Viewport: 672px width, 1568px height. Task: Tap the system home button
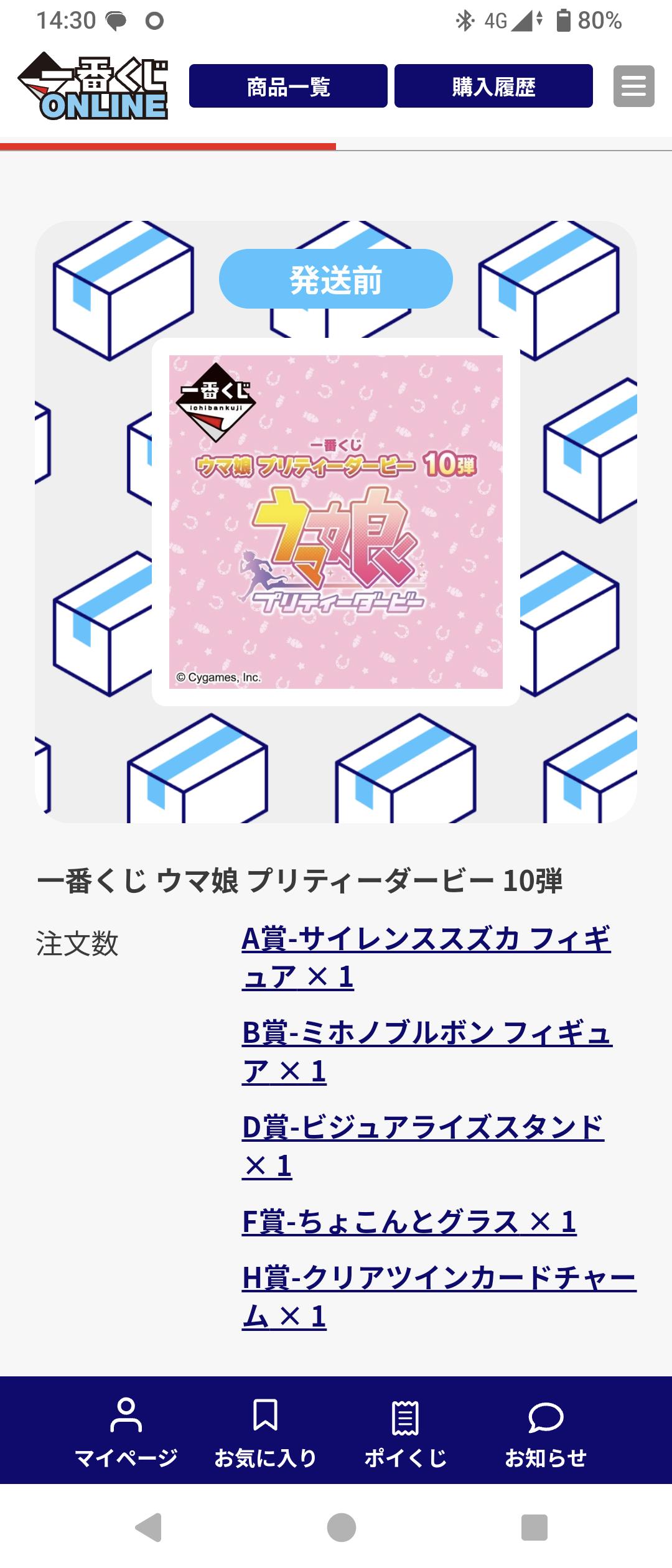click(341, 1527)
